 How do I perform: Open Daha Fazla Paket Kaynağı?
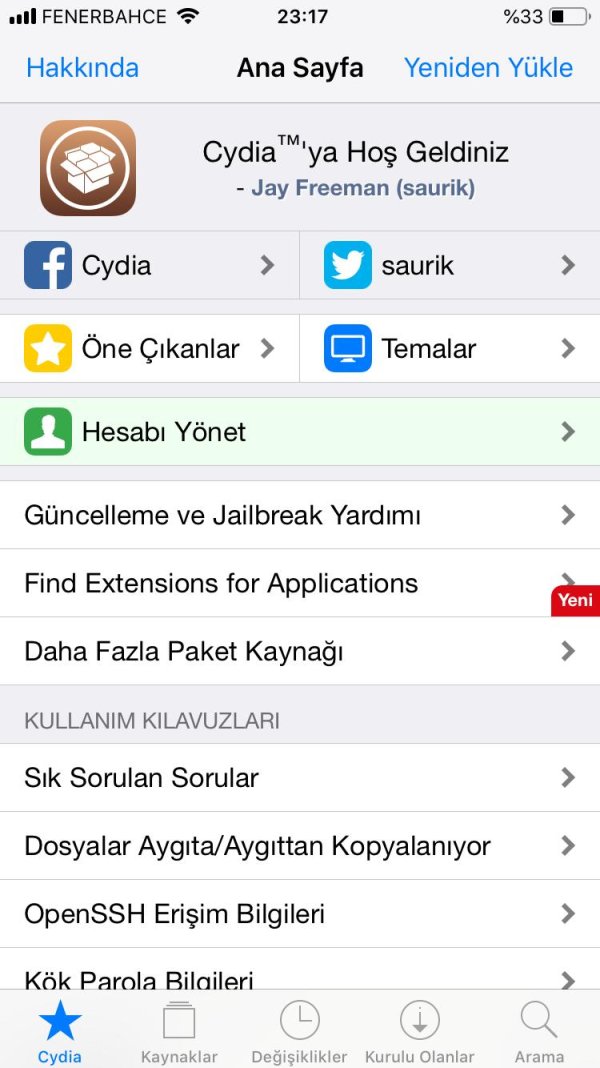300,652
